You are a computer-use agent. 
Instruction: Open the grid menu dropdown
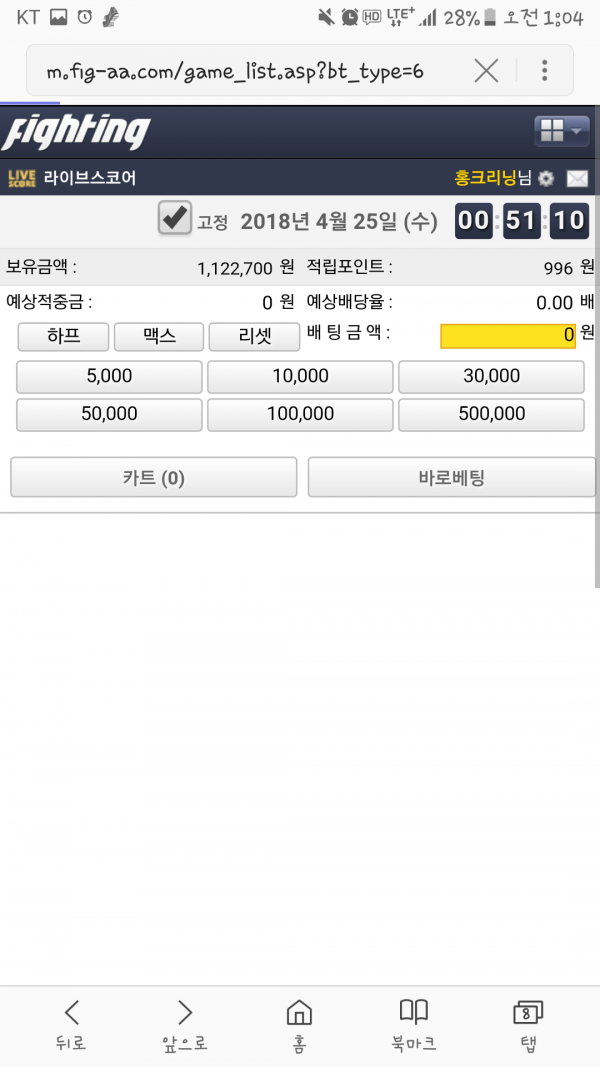pos(562,132)
